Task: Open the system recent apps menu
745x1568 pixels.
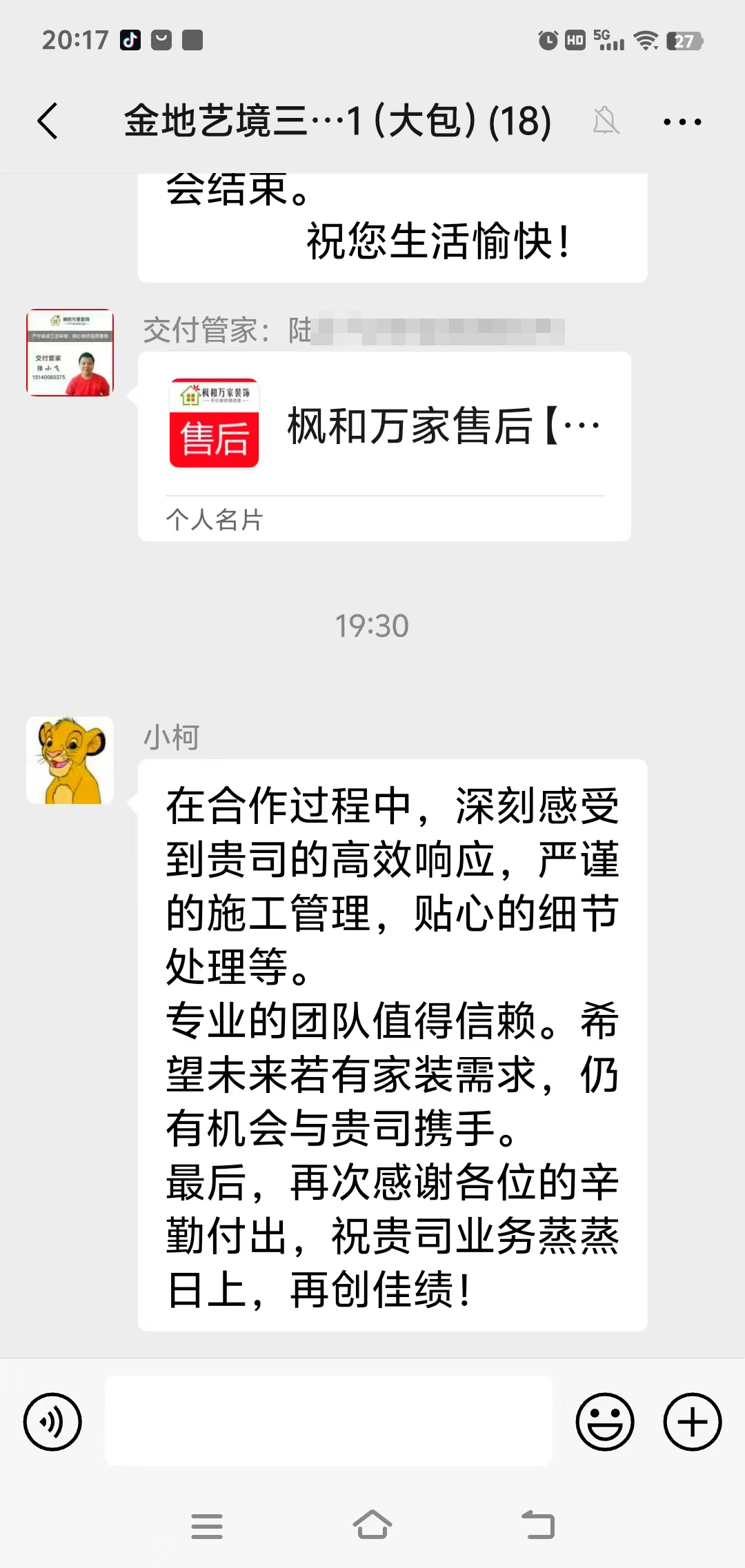Action: [206, 1526]
